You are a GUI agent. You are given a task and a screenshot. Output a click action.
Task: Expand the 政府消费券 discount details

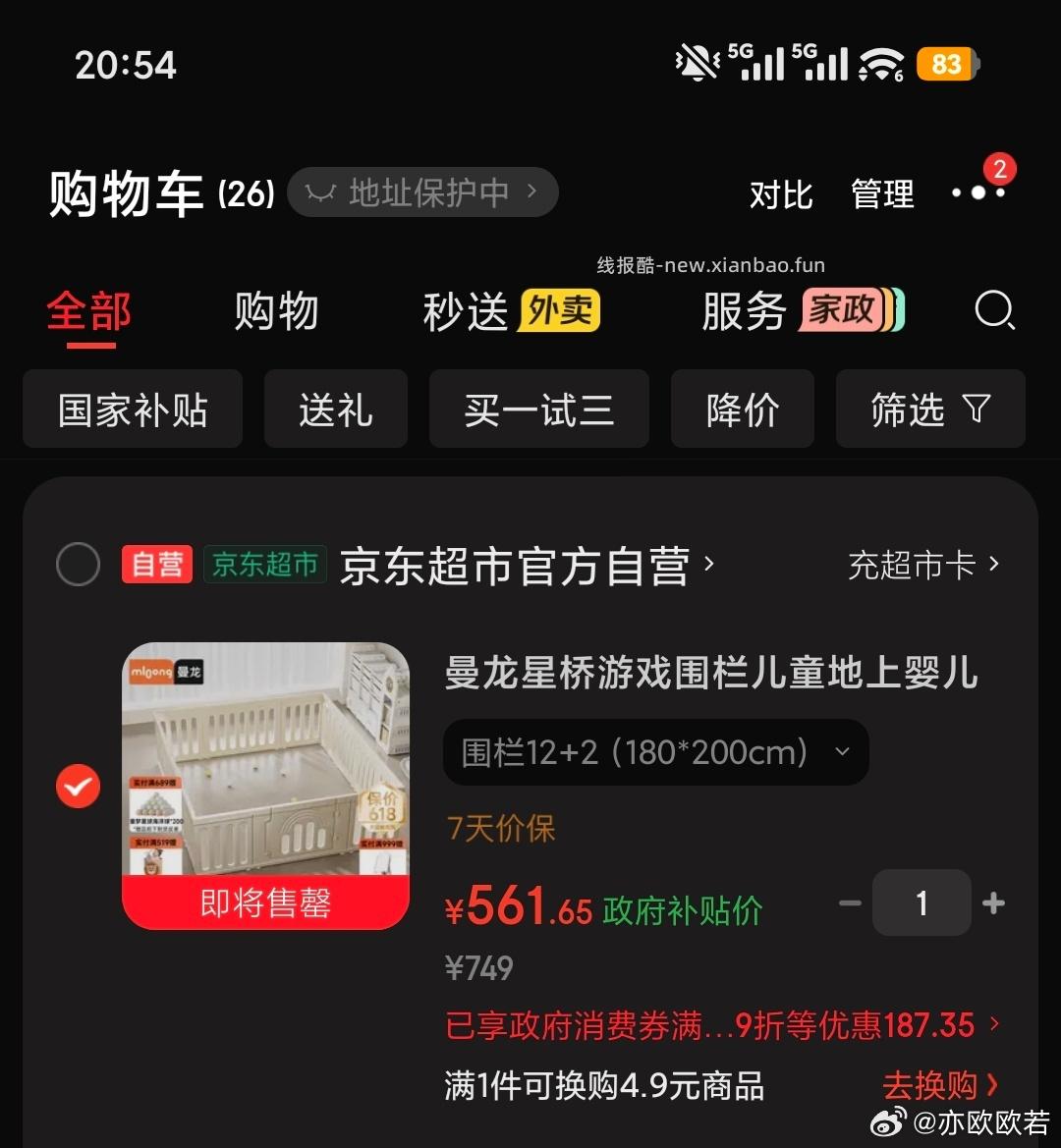click(x=720, y=1024)
